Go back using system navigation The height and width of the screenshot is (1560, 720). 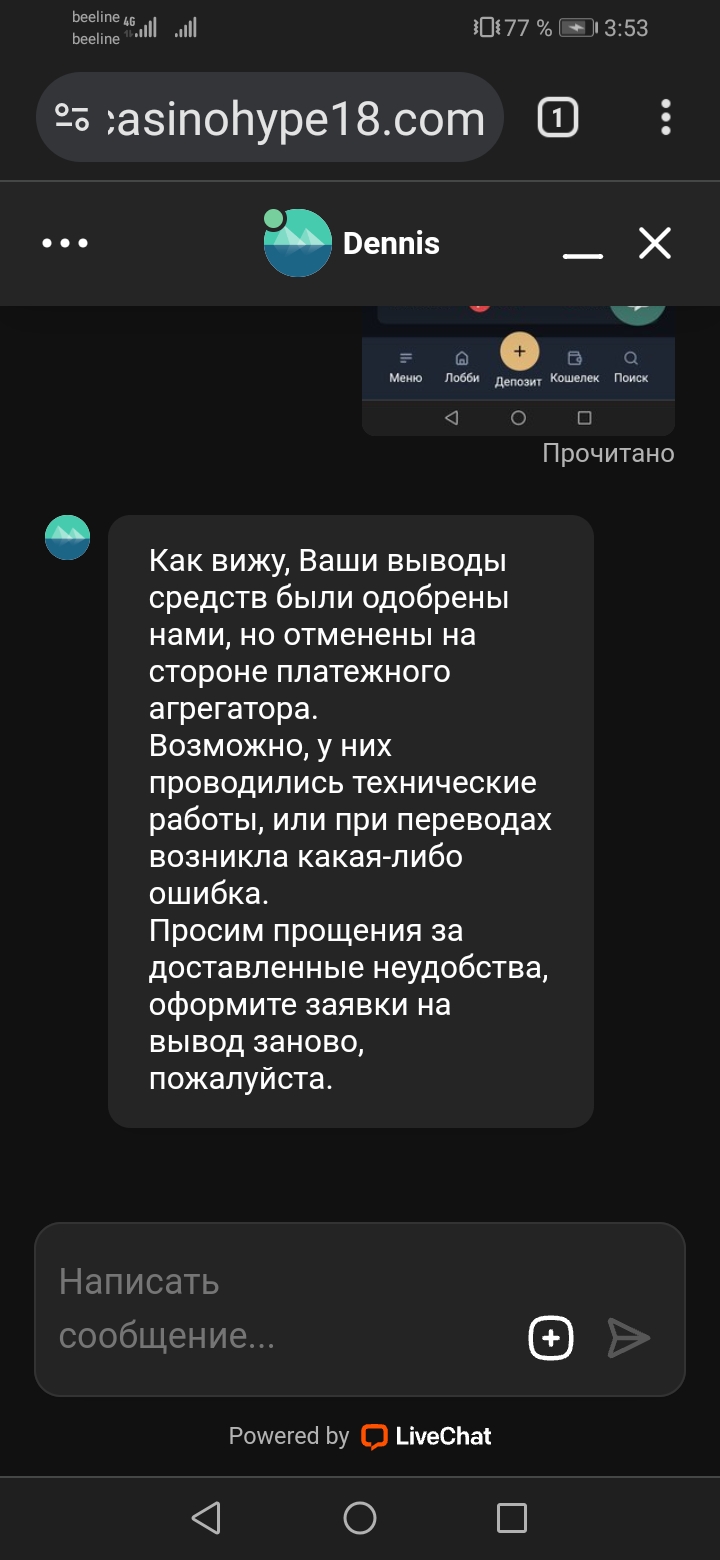point(206,1518)
